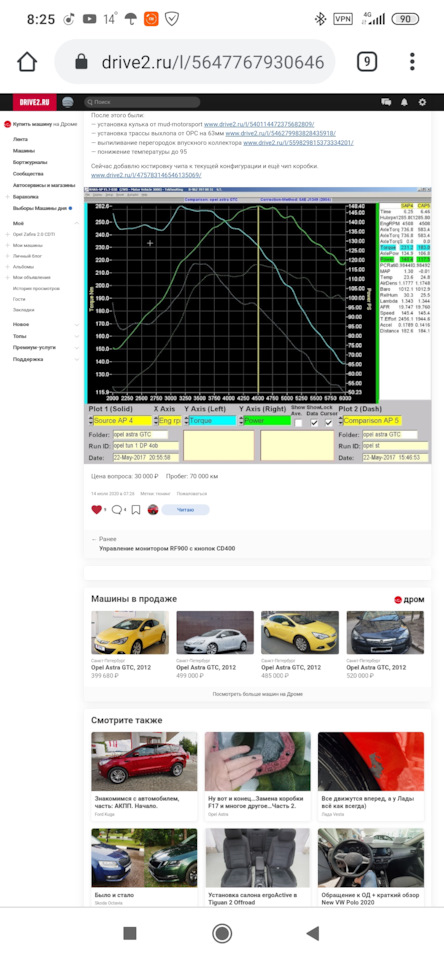444x960 pixels.
Task: Tap the Поиск search field on Drive2
Action: 142,102
